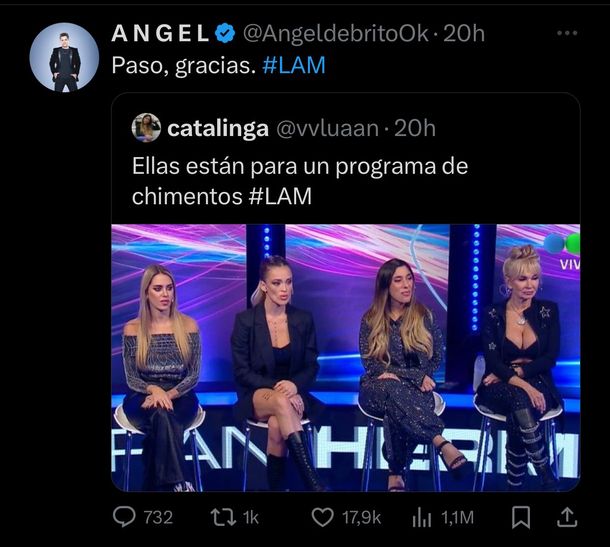
Task: Bookmark ANGEL's tweet
Action: click(520, 517)
